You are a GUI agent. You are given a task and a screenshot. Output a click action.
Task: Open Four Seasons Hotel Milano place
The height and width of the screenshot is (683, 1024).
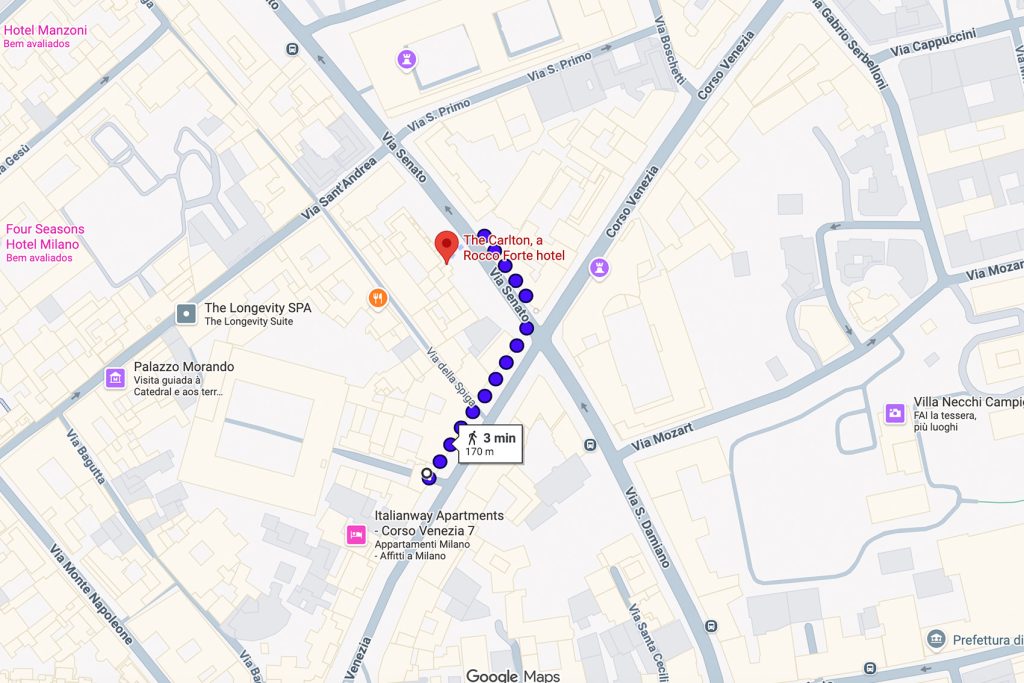[45, 236]
